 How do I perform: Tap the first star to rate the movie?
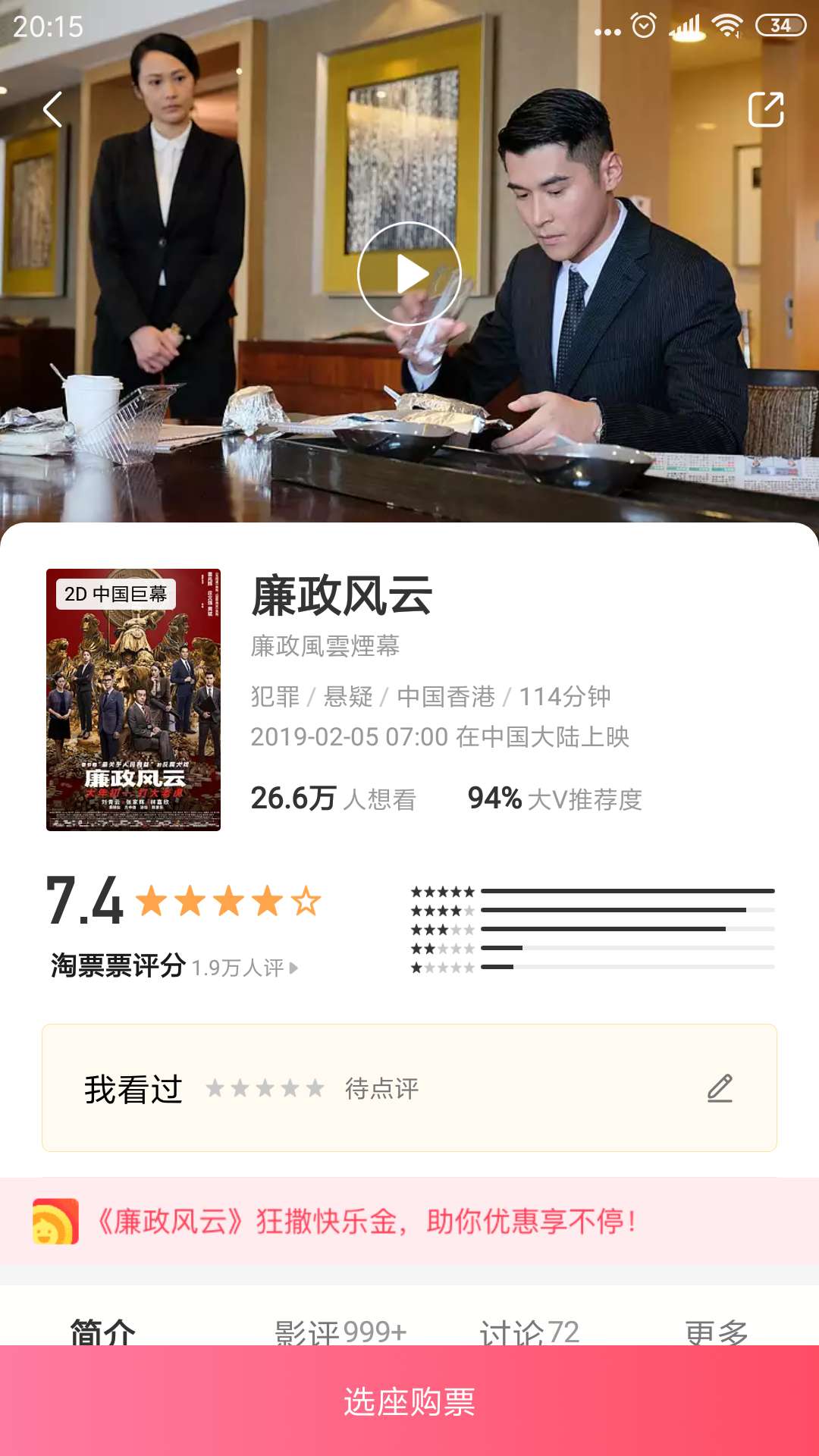coord(215,1090)
